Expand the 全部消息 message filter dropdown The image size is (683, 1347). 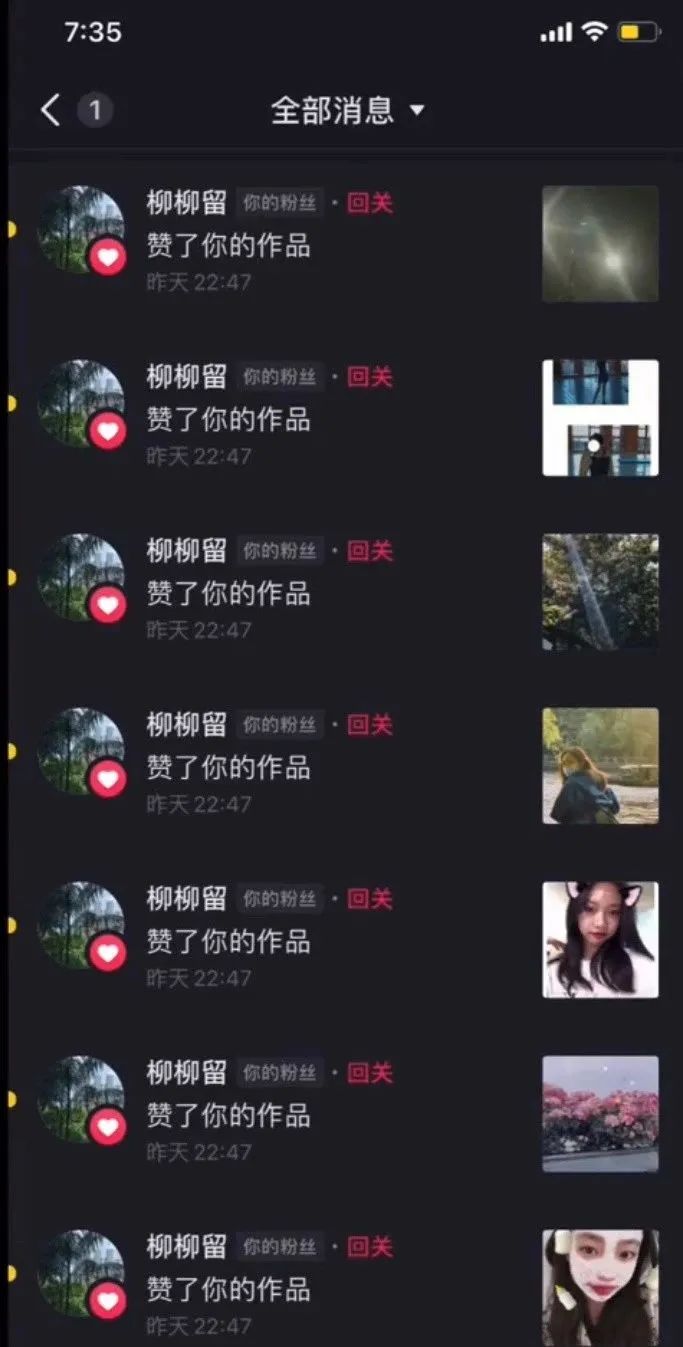[x=347, y=110]
